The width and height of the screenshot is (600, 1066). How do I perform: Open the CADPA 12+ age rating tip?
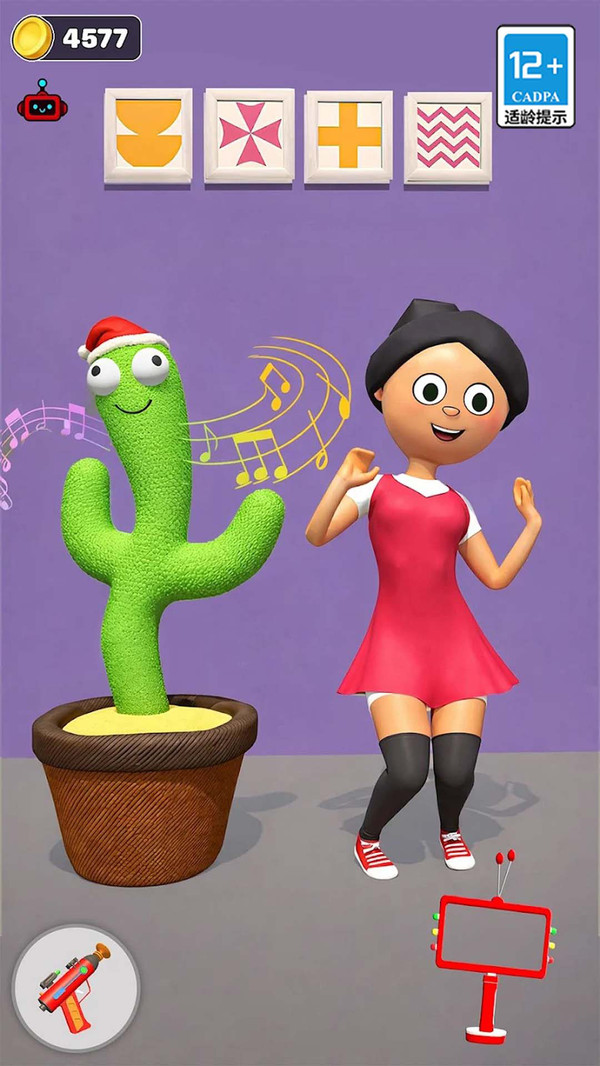(x=536, y=77)
